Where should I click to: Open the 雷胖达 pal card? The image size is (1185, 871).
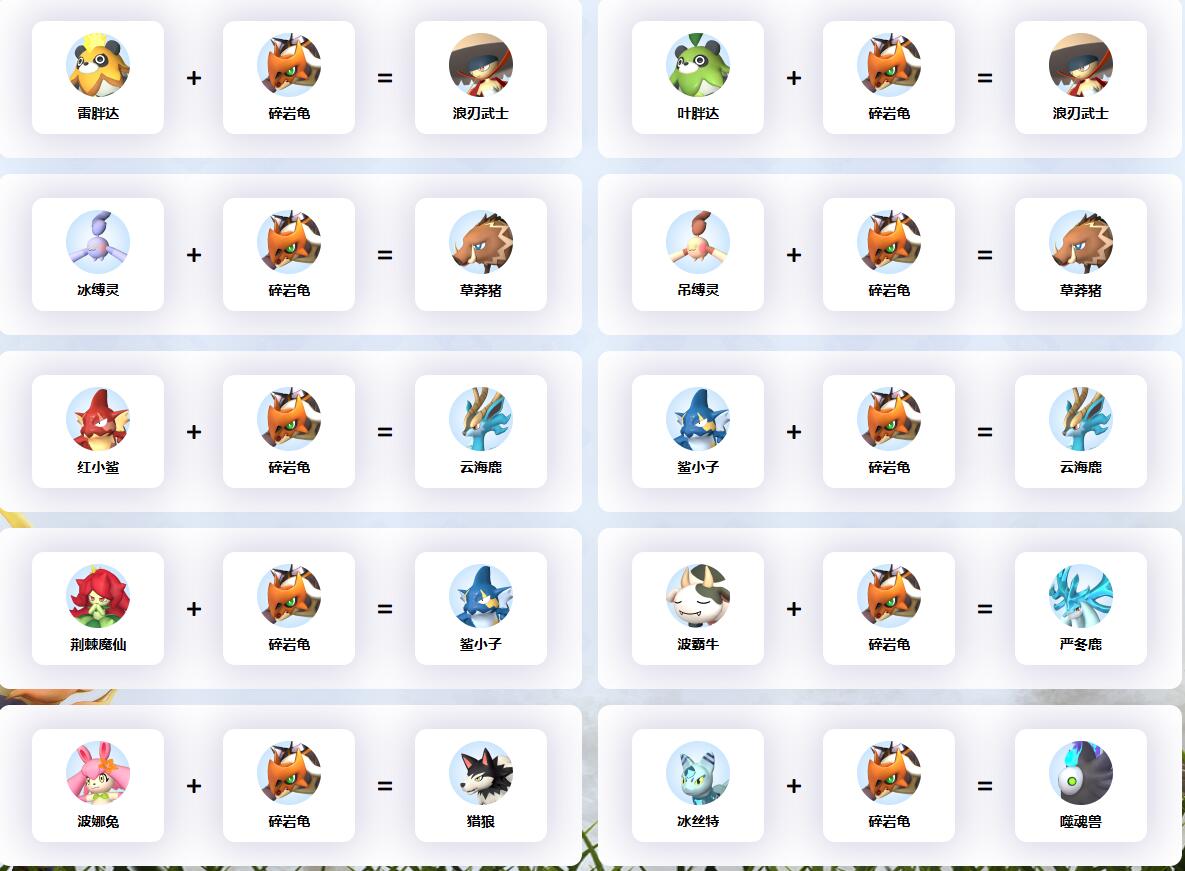[x=98, y=78]
